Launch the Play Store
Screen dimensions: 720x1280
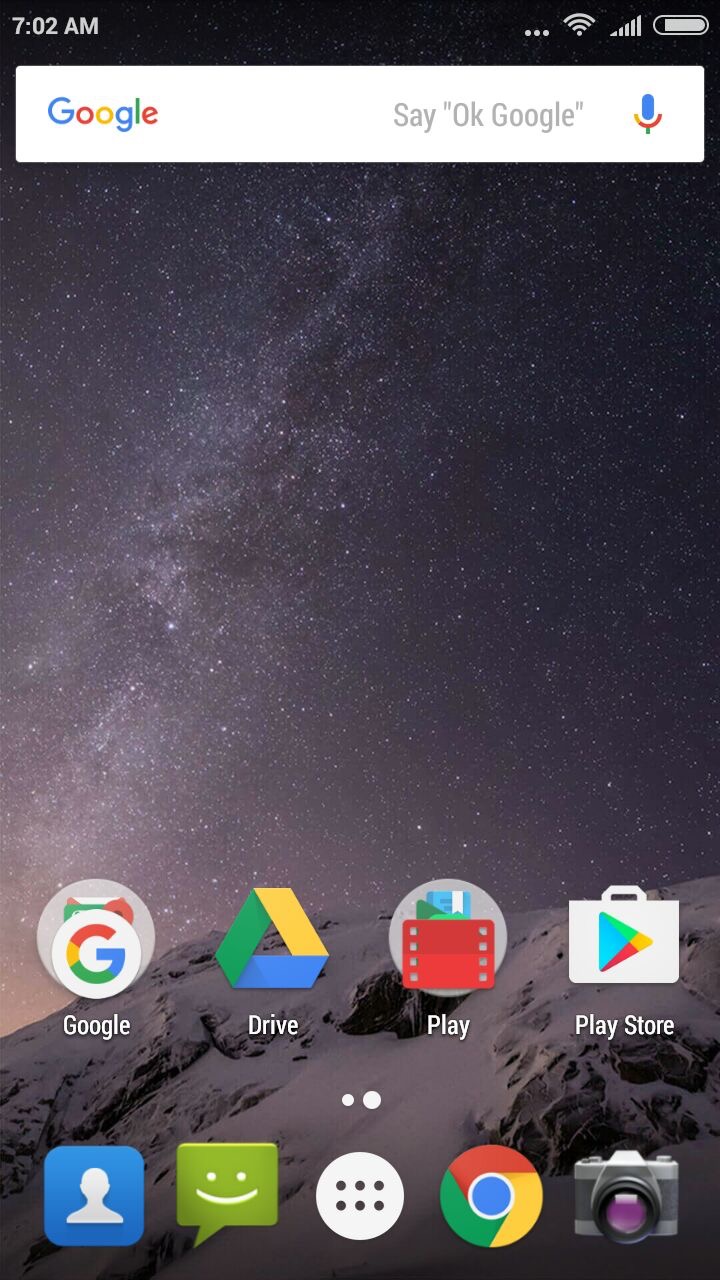click(x=624, y=940)
